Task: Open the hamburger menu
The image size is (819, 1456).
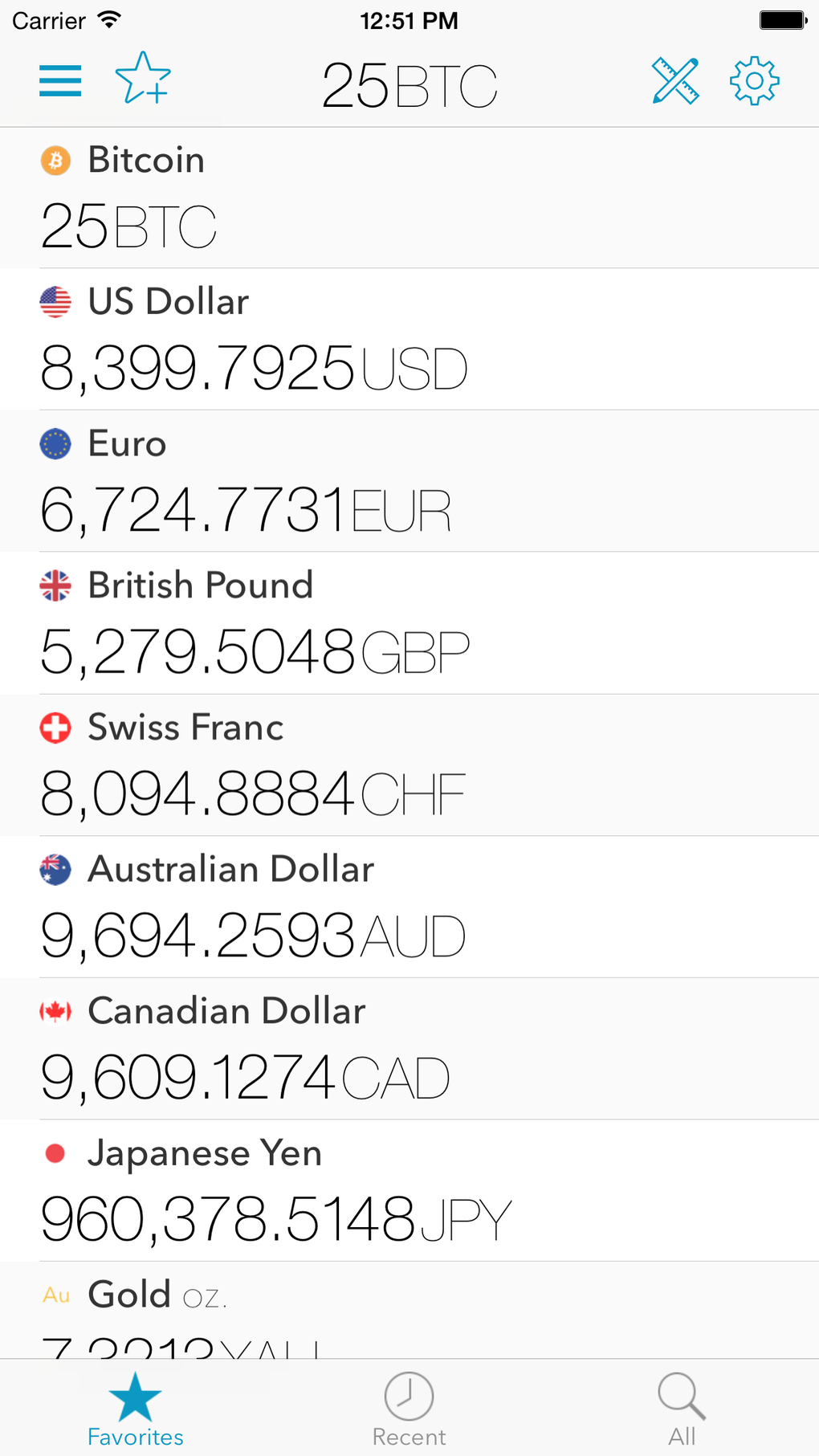Action: coord(60,81)
